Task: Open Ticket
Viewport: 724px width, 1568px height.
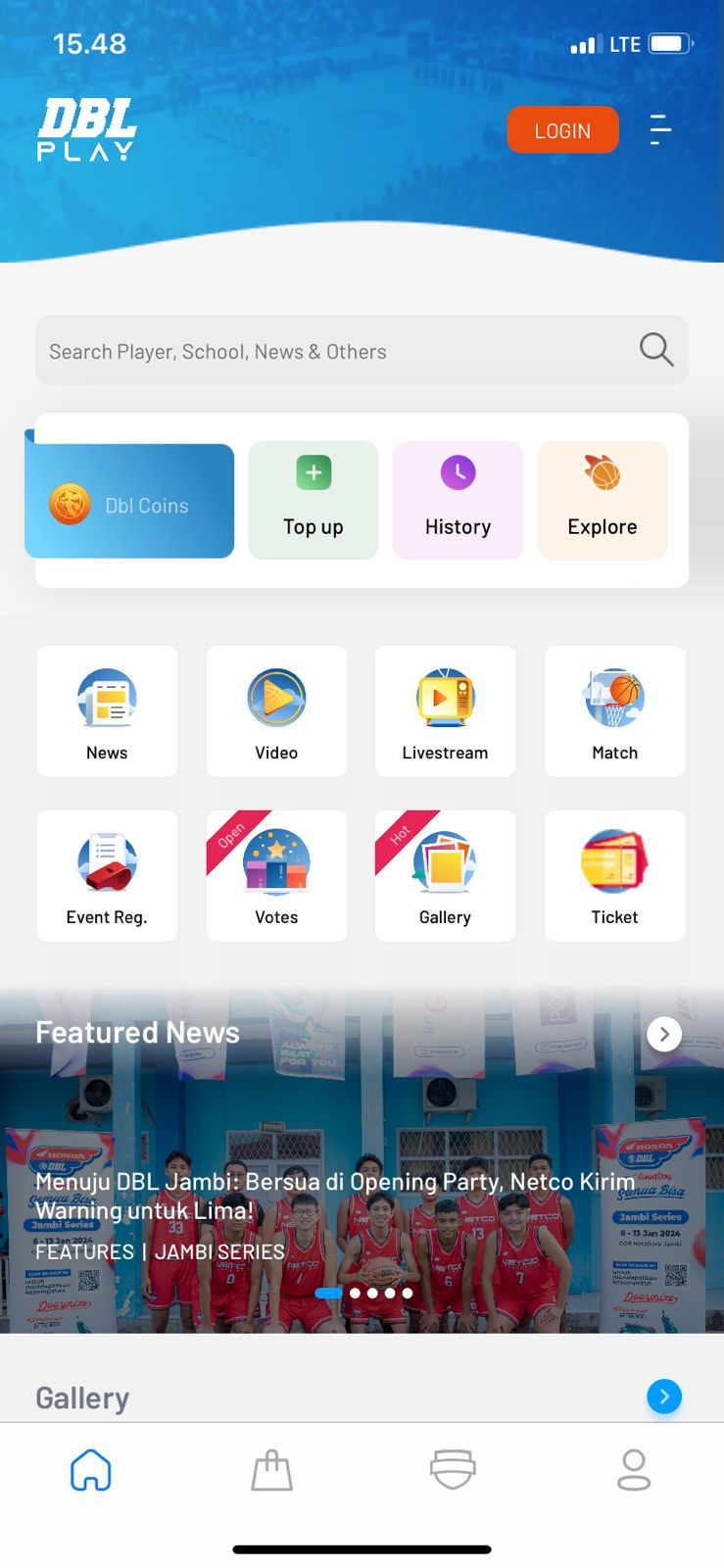Action: coord(614,876)
